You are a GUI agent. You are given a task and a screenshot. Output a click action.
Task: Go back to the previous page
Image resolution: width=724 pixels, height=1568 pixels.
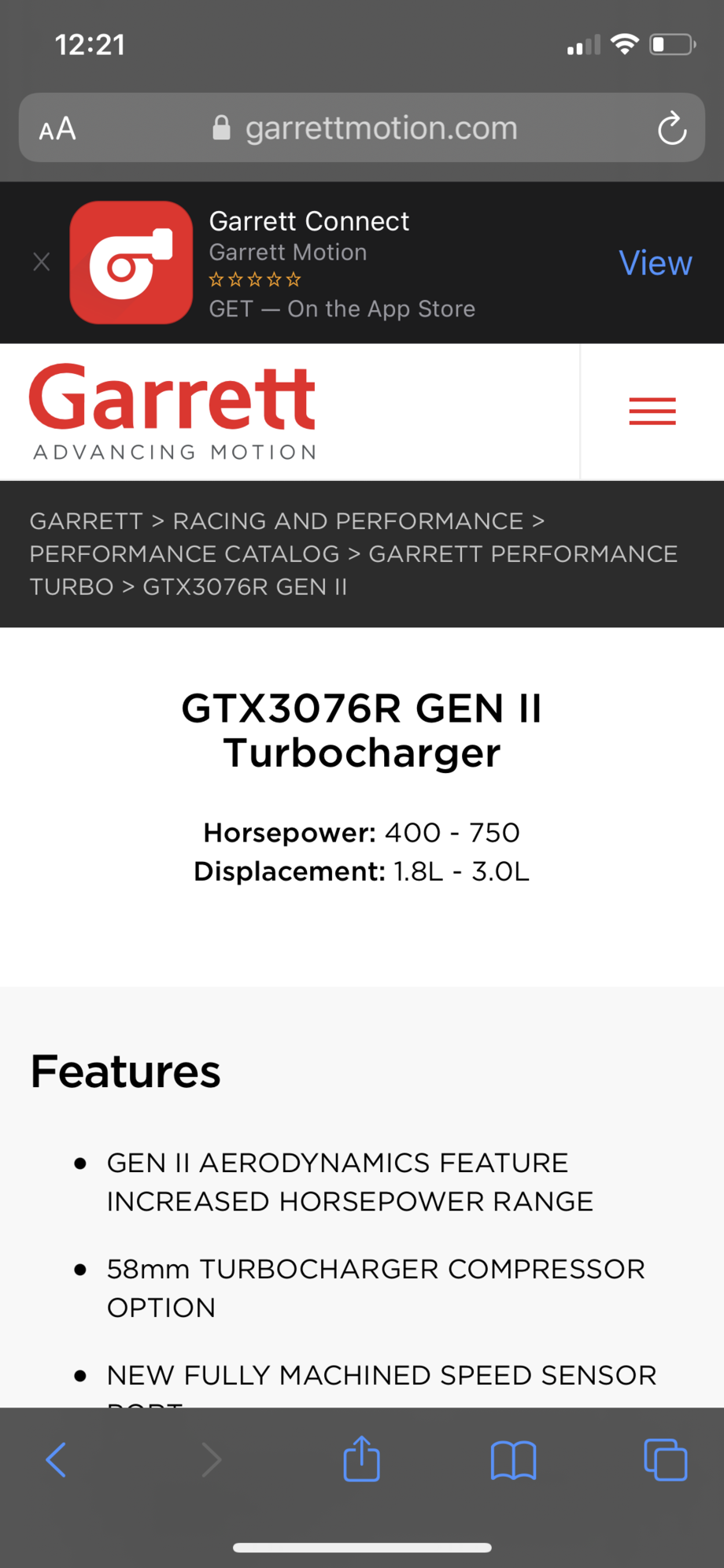(x=56, y=1459)
